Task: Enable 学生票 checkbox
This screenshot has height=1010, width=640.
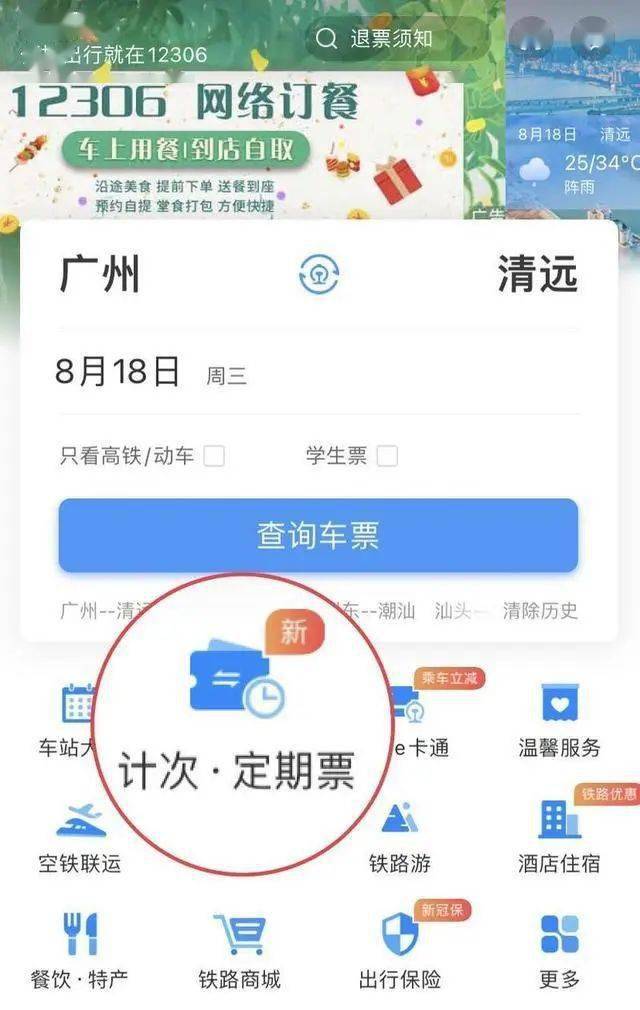Action: click(387, 456)
